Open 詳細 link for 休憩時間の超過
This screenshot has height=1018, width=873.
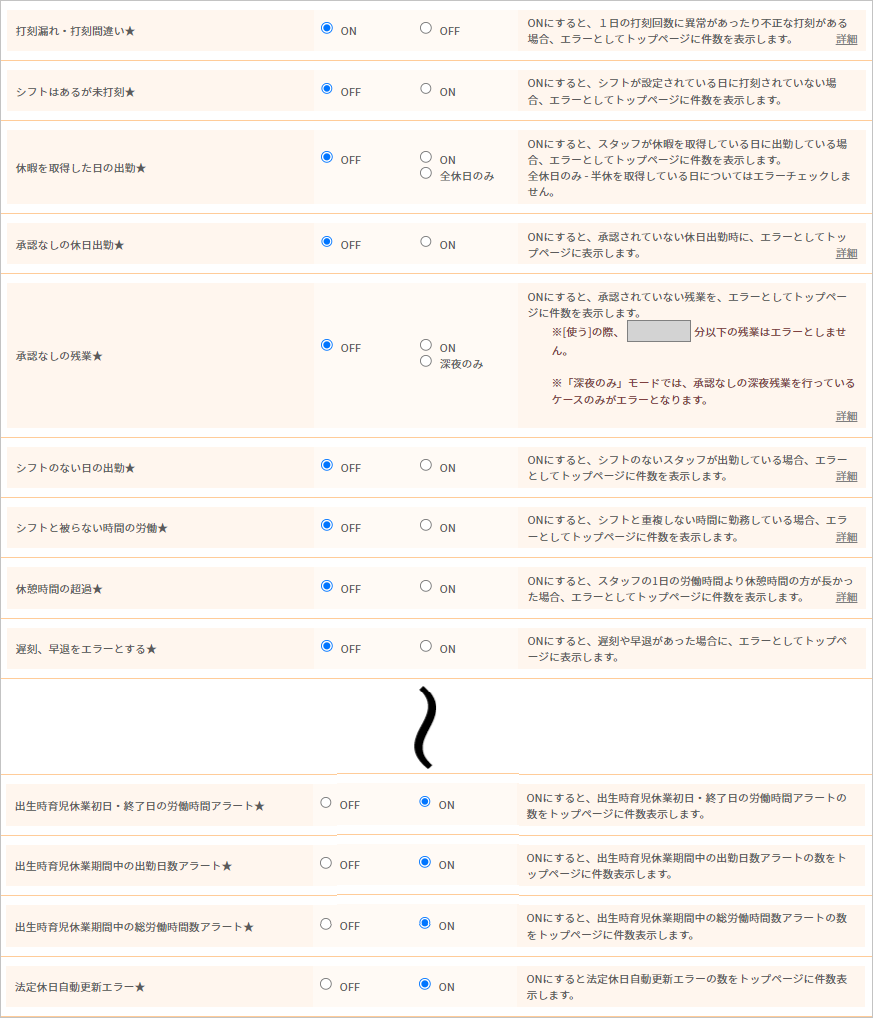click(x=846, y=597)
